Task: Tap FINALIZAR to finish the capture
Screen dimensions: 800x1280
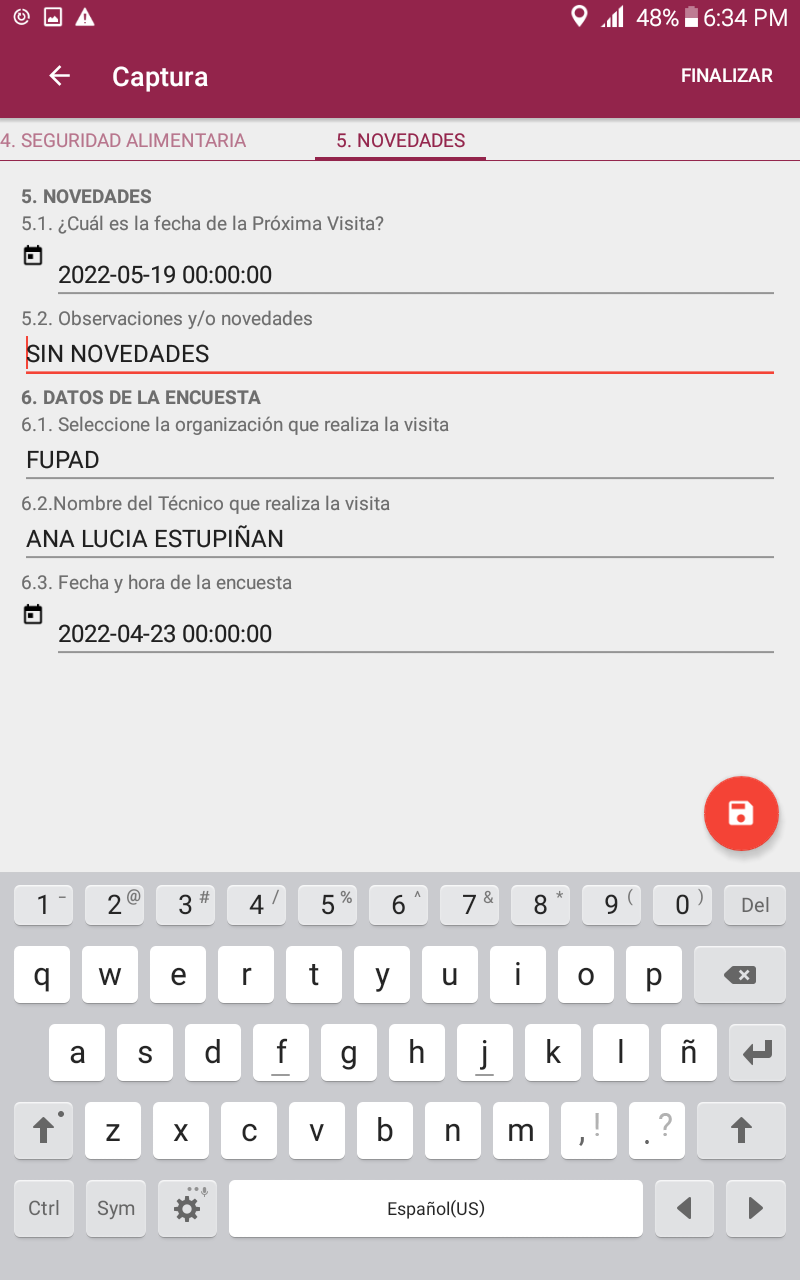Action: [x=727, y=76]
